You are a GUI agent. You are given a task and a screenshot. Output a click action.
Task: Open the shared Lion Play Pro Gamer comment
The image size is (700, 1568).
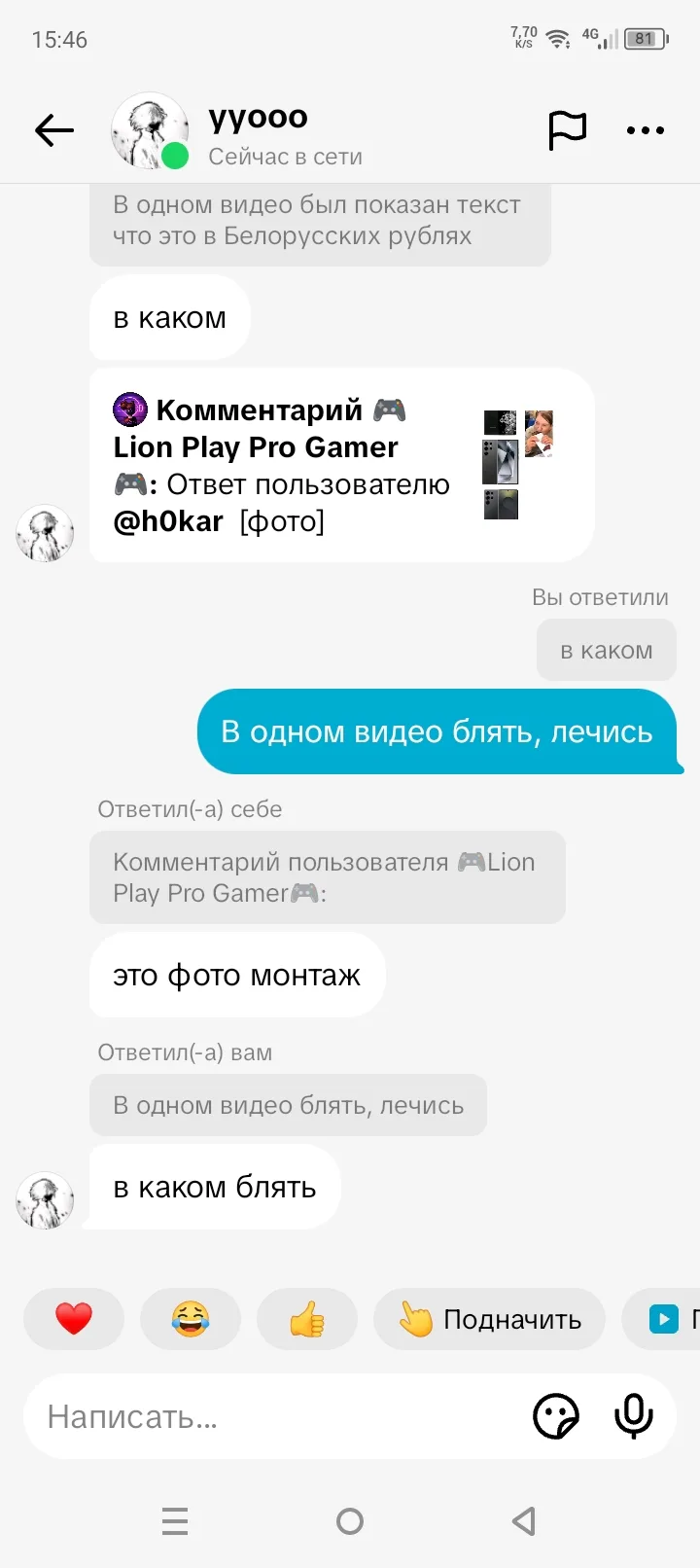point(342,465)
